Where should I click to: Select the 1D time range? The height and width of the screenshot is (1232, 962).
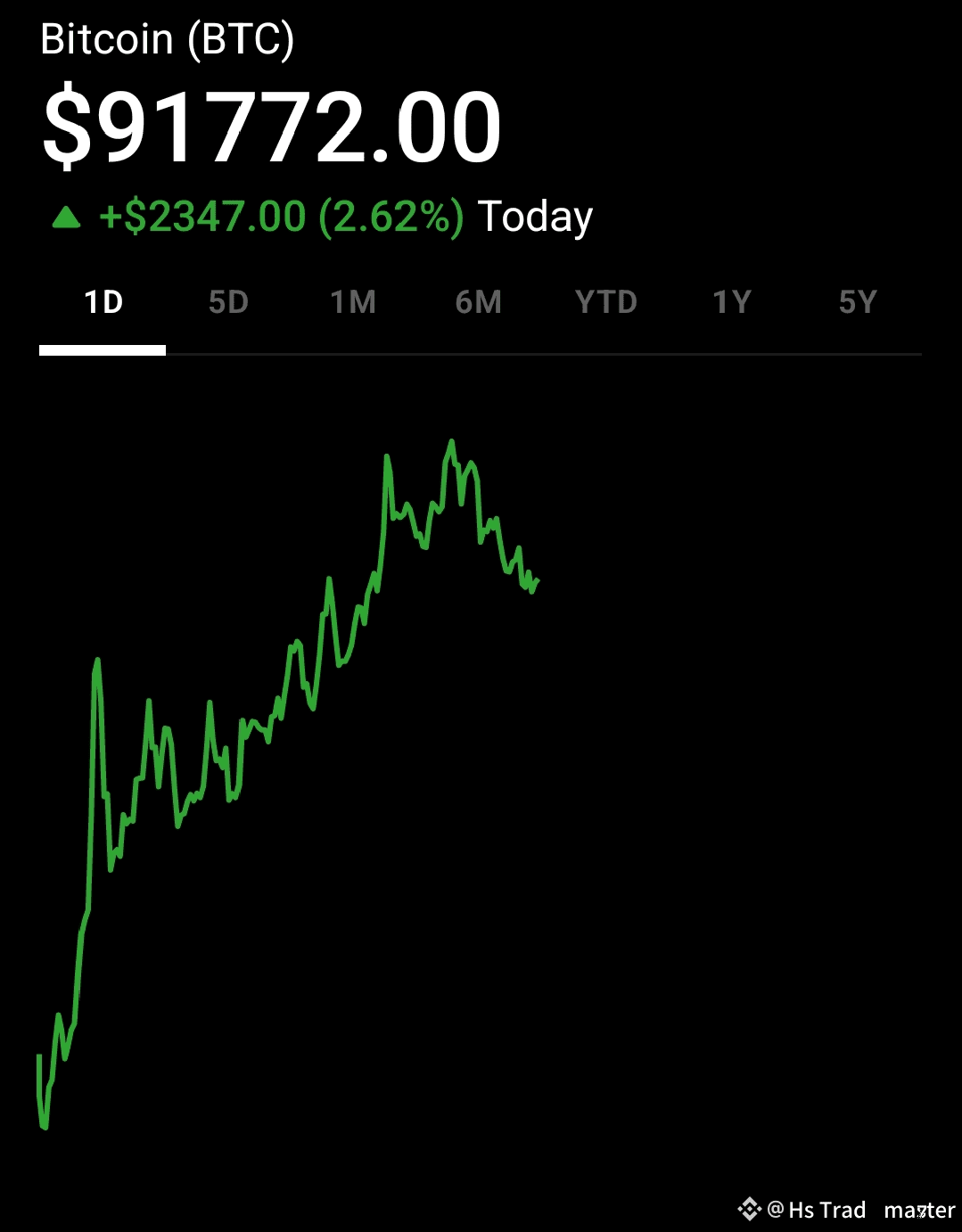(103, 303)
